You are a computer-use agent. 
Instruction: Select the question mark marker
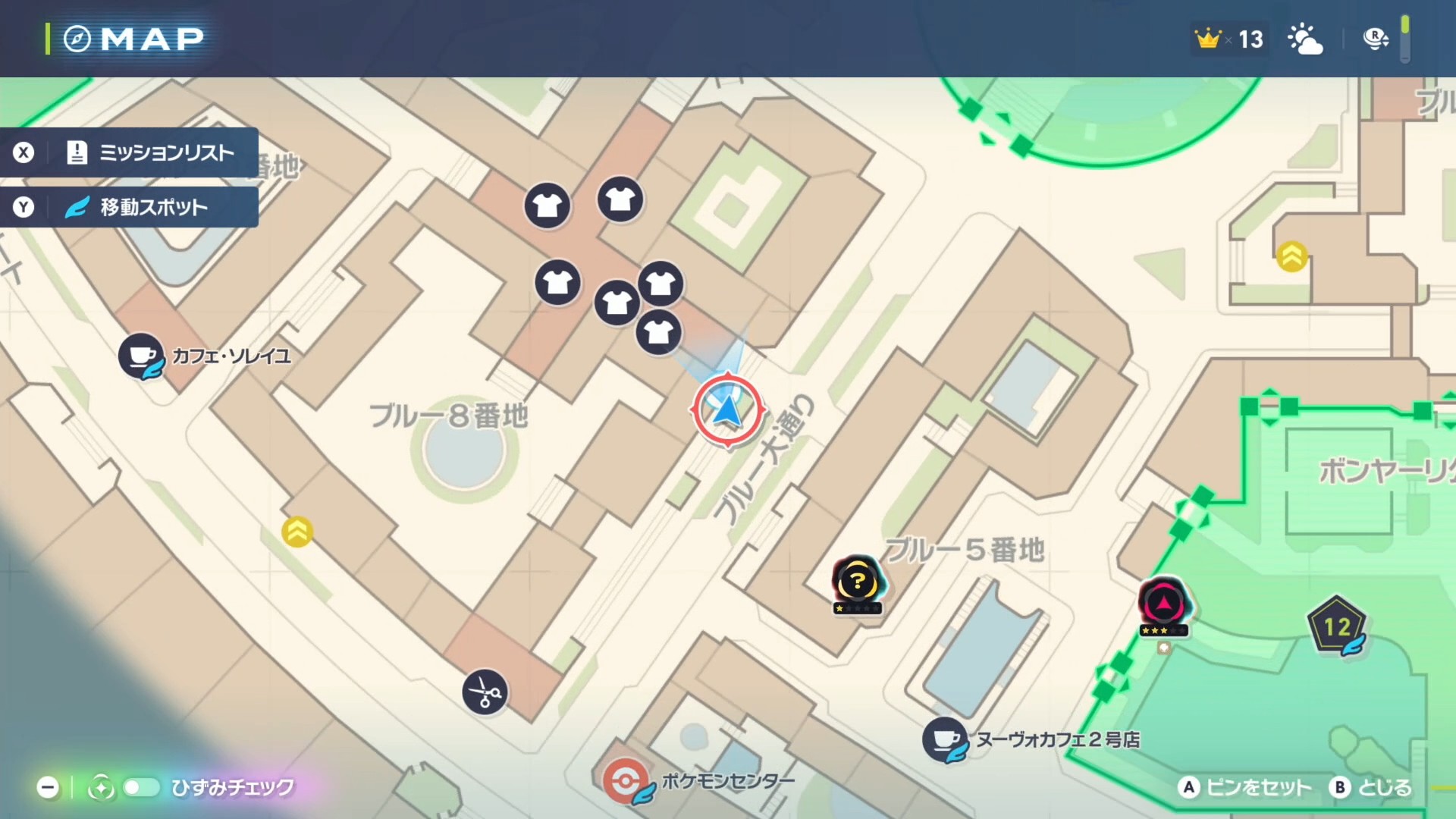858,582
